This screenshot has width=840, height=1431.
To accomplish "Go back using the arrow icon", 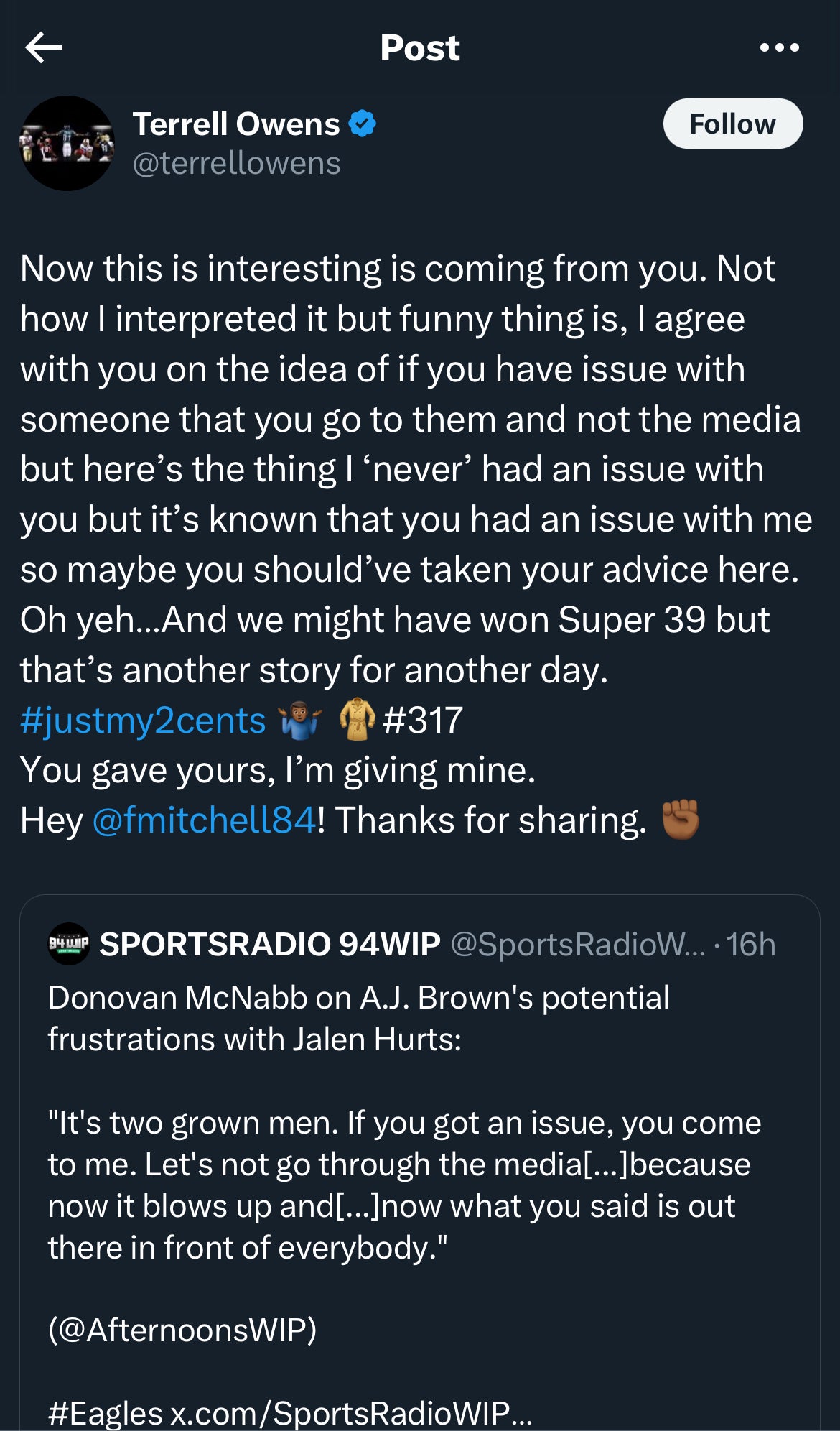I will (44, 48).
